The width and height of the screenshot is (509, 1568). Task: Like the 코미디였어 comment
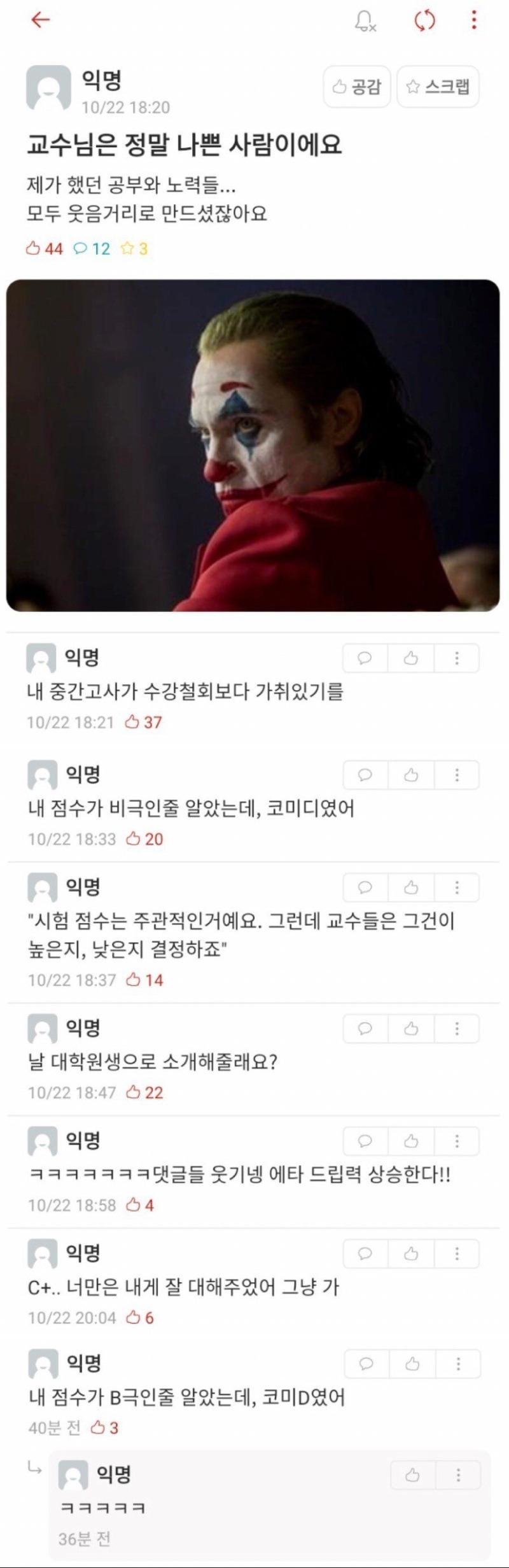[411, 775]
